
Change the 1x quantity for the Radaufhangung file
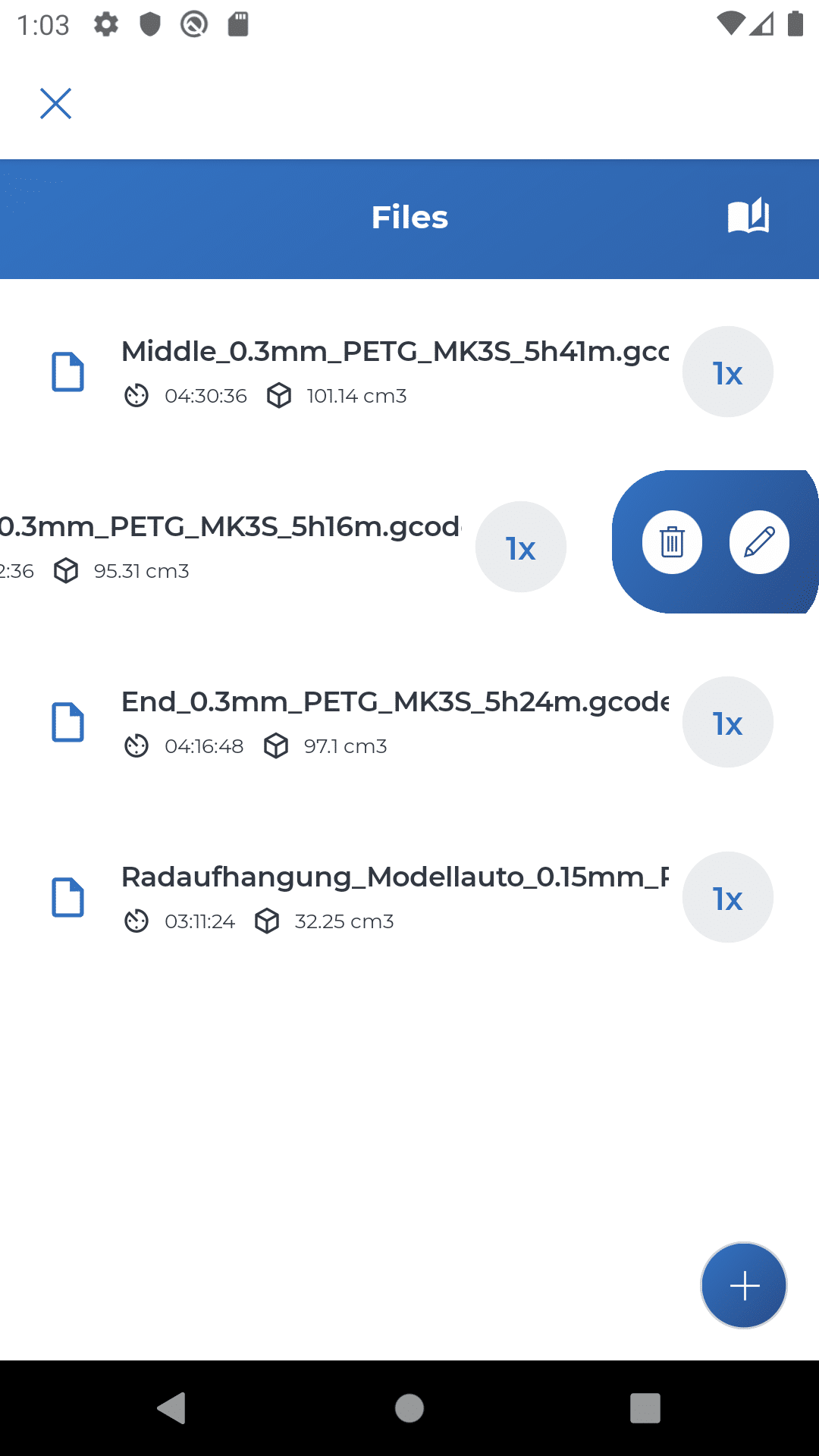pyautogui.click(x=728, y=897)
